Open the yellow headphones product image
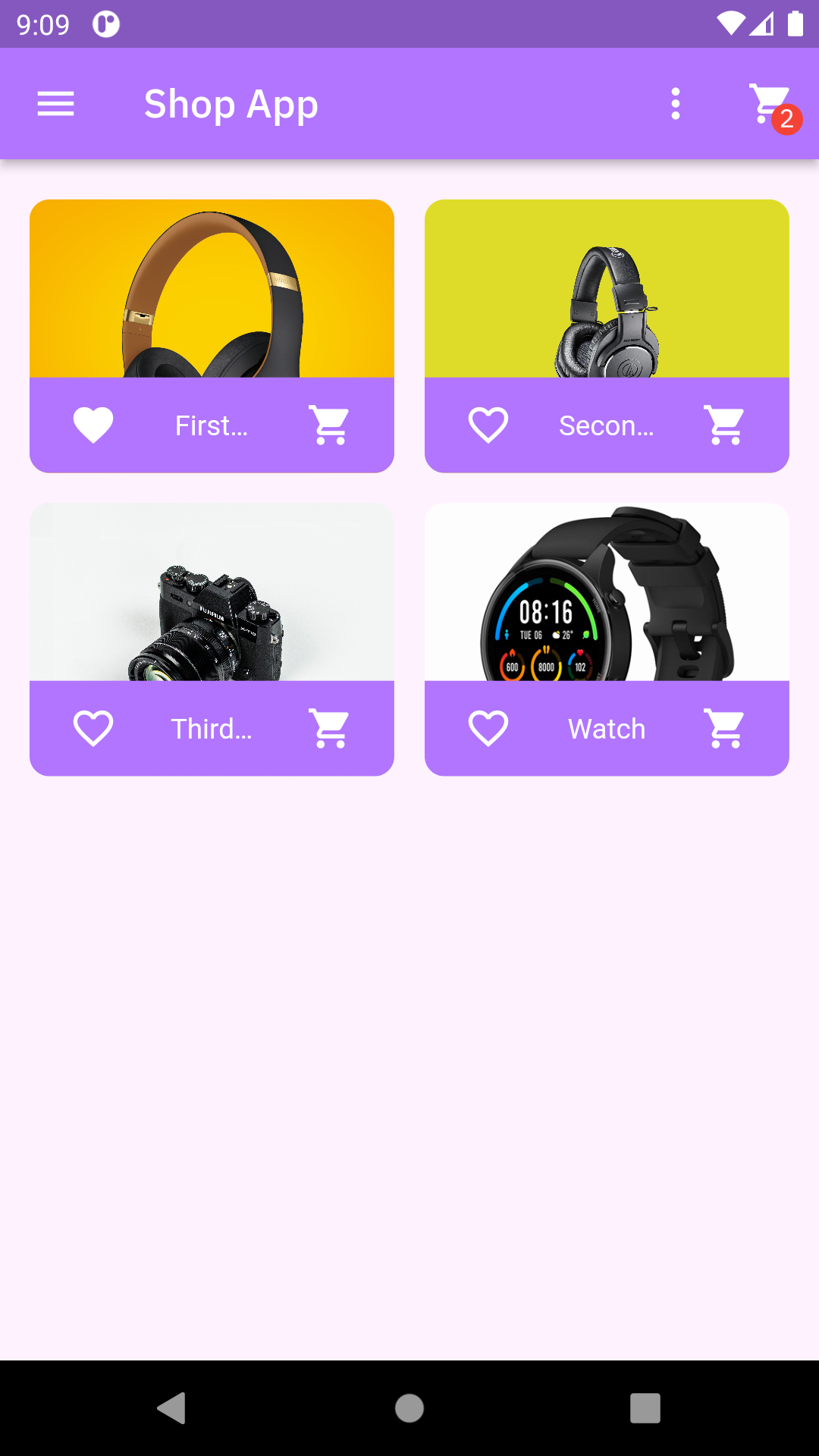 tap(607, 288)
